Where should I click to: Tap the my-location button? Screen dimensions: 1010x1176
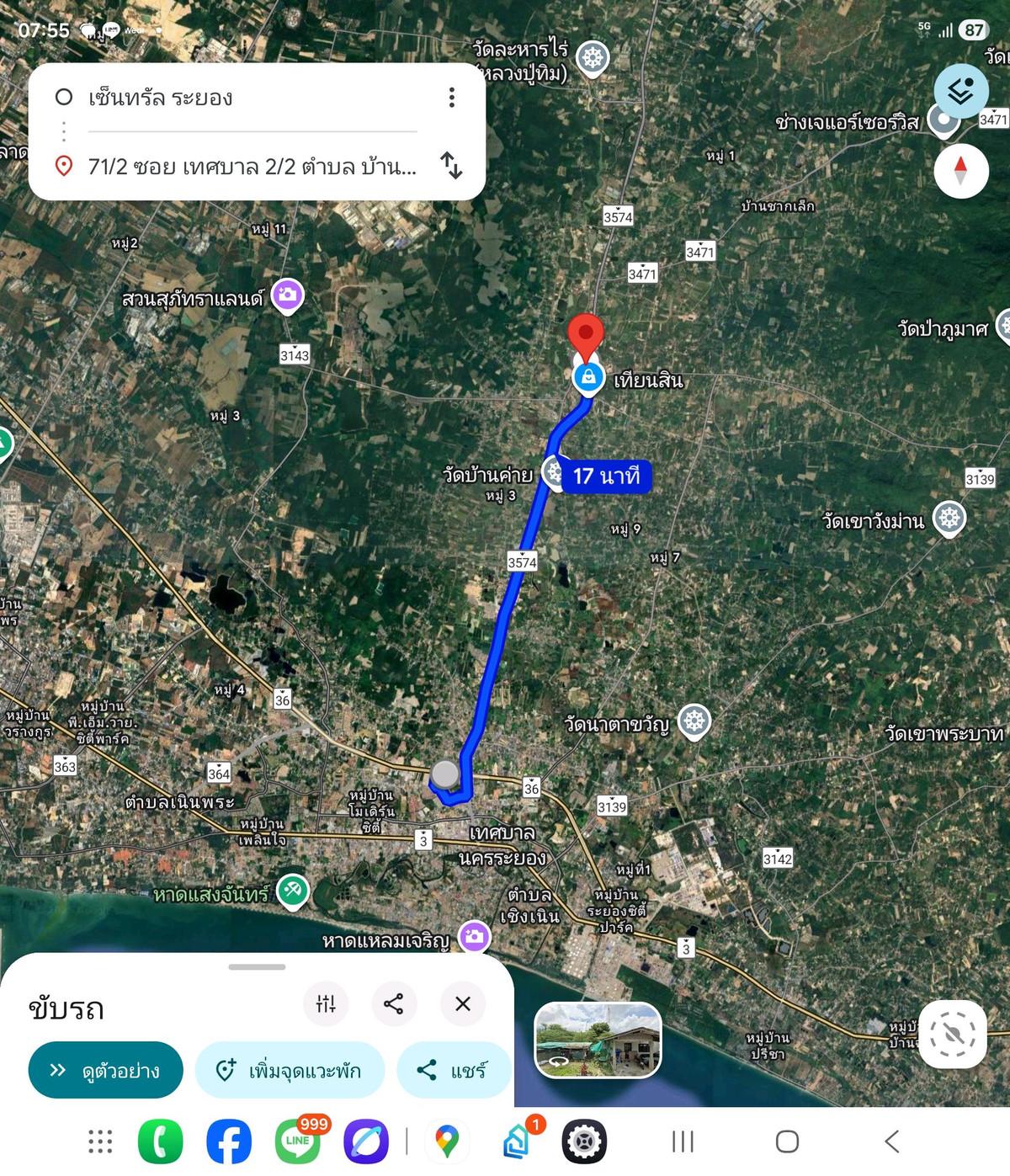953,1034
